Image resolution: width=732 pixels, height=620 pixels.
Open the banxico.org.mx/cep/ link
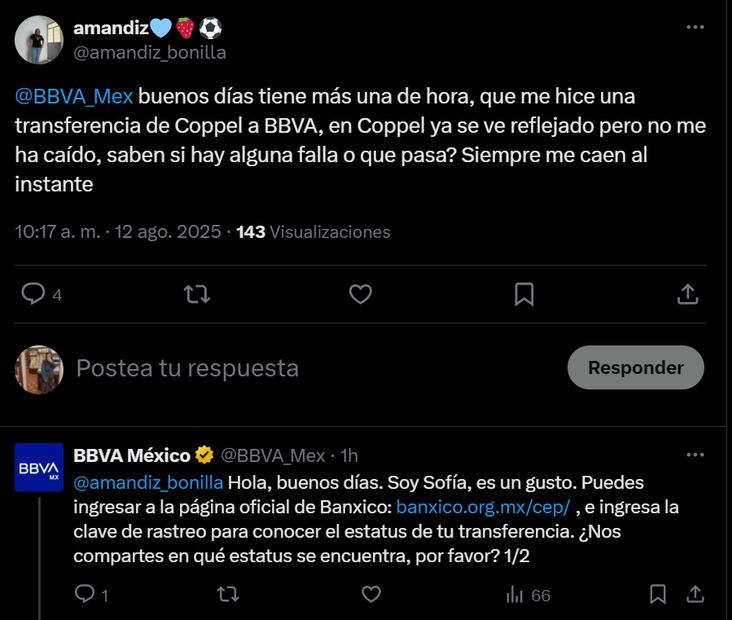(482, 507)
